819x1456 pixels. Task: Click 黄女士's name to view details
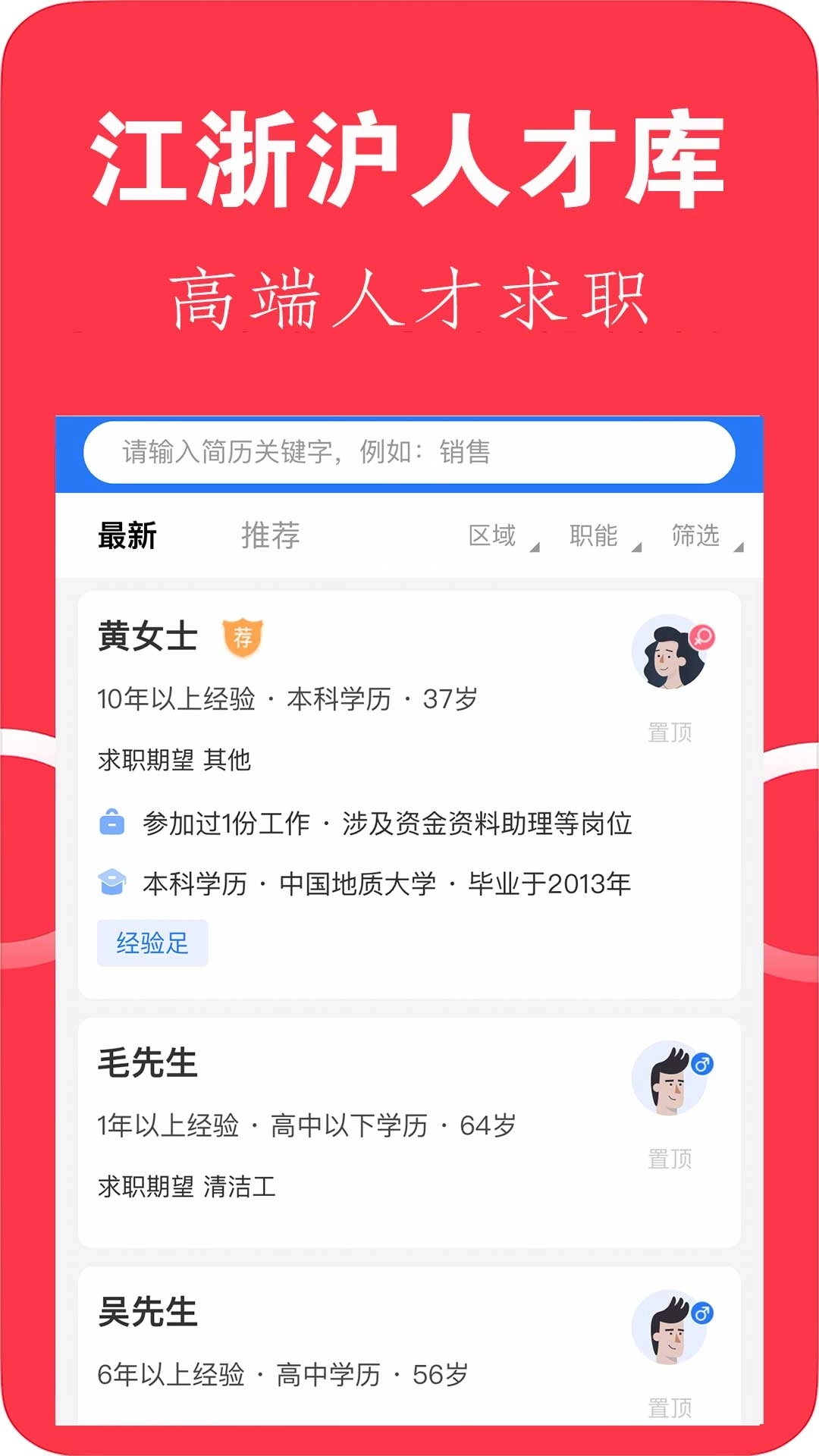click(149, 637)
